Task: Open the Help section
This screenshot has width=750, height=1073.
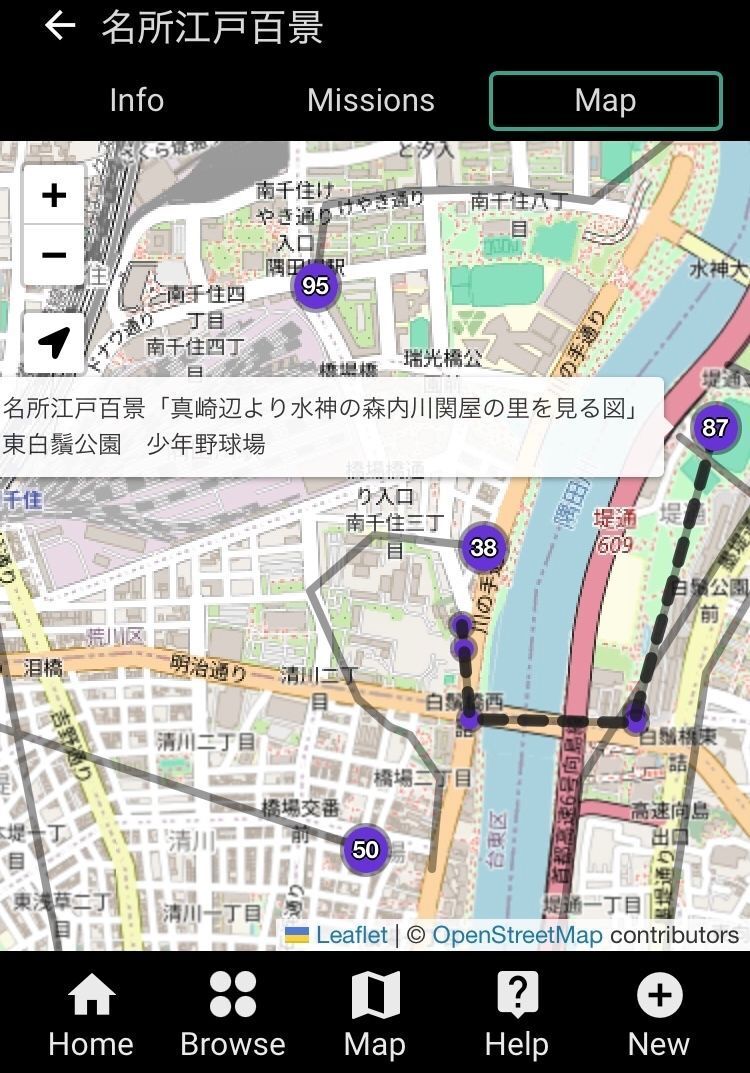Action: tap(517, 1014)
